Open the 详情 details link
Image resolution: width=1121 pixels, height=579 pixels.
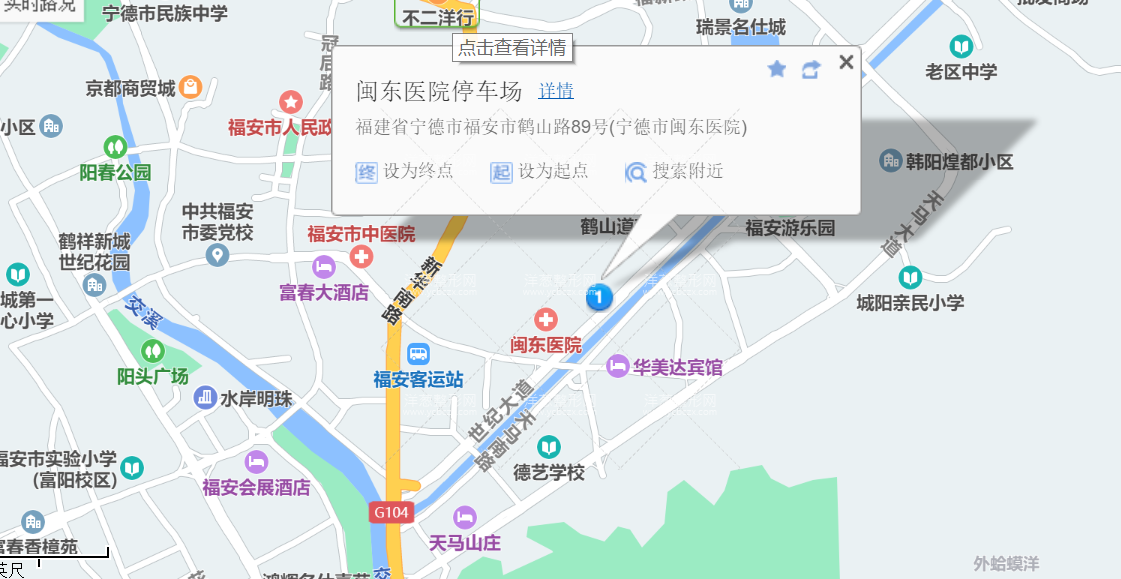(x=556, y=91)
